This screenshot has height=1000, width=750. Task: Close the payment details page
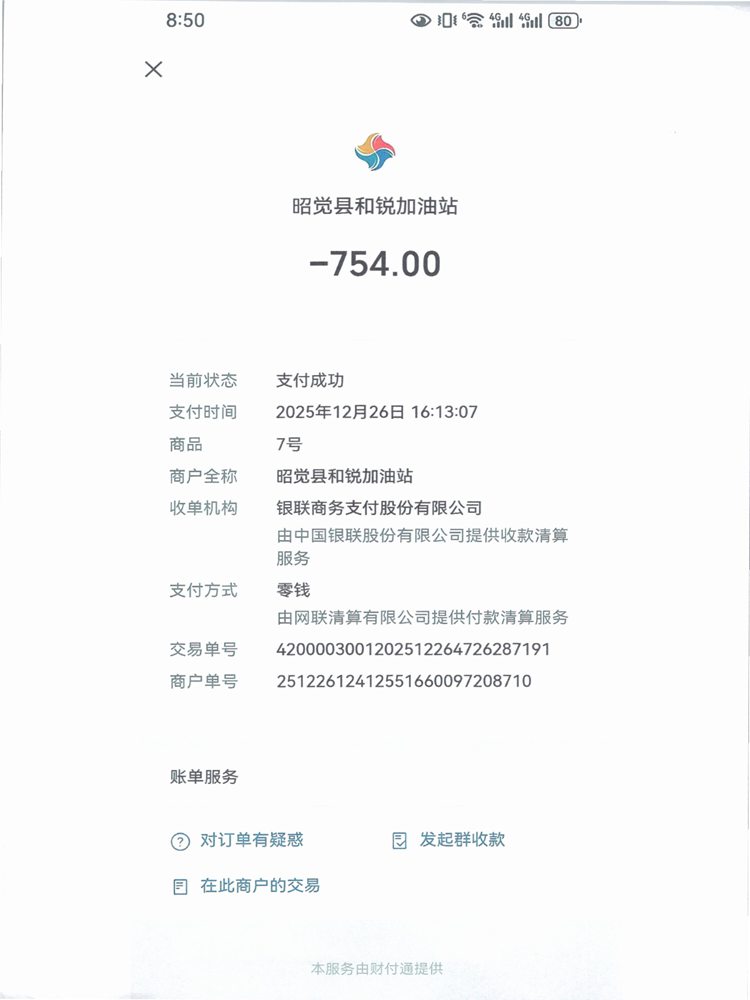pyautogui.click(x=153, y=69)
